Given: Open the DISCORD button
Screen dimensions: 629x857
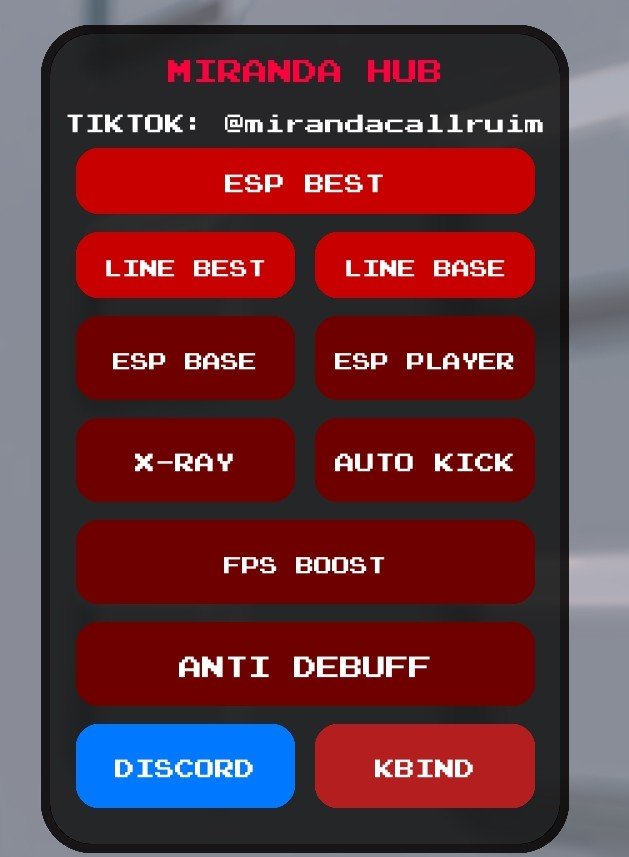Looking at the screenshot, I should pyautogui.click(x=185, y=766).
